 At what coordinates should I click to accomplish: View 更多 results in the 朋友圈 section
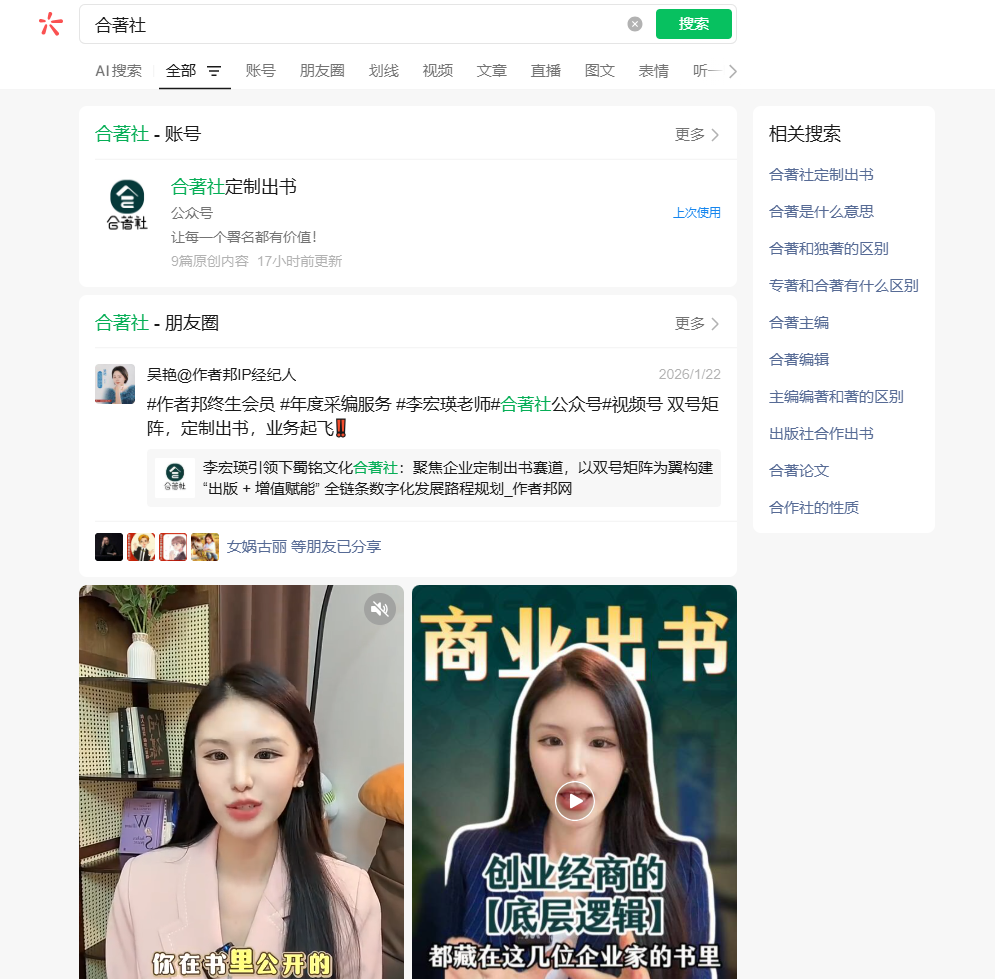click(697, 324)
